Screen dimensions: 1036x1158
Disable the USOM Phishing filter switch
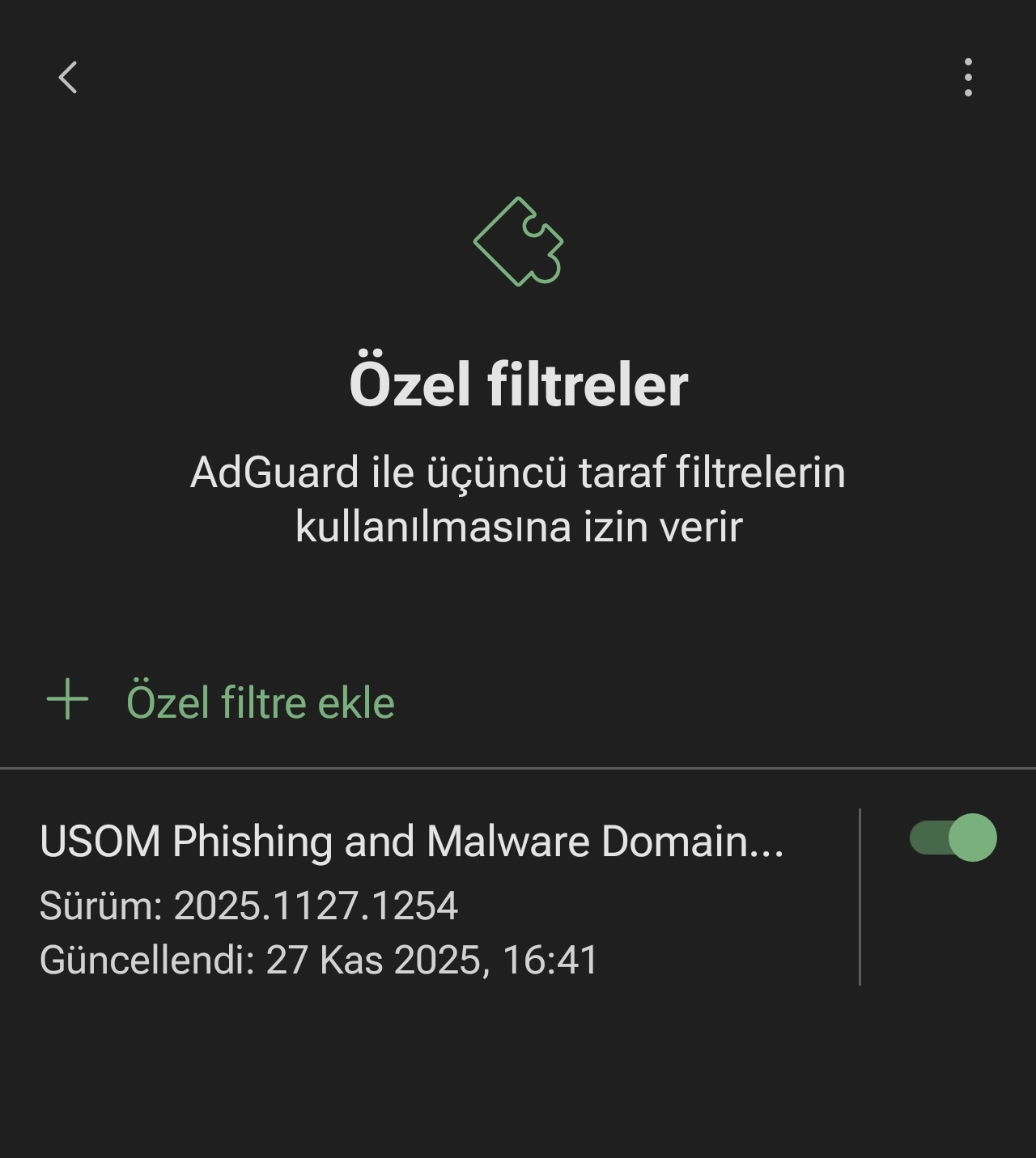(953, 838)
